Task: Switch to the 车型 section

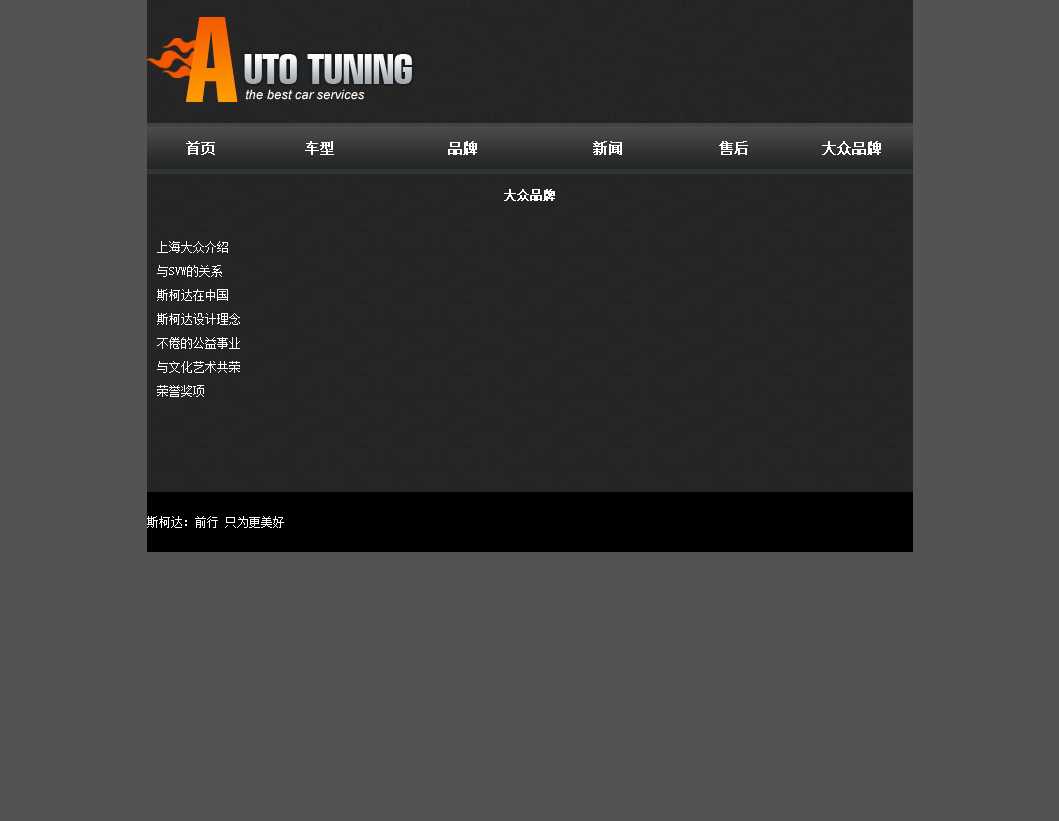Action: [320, 149]
